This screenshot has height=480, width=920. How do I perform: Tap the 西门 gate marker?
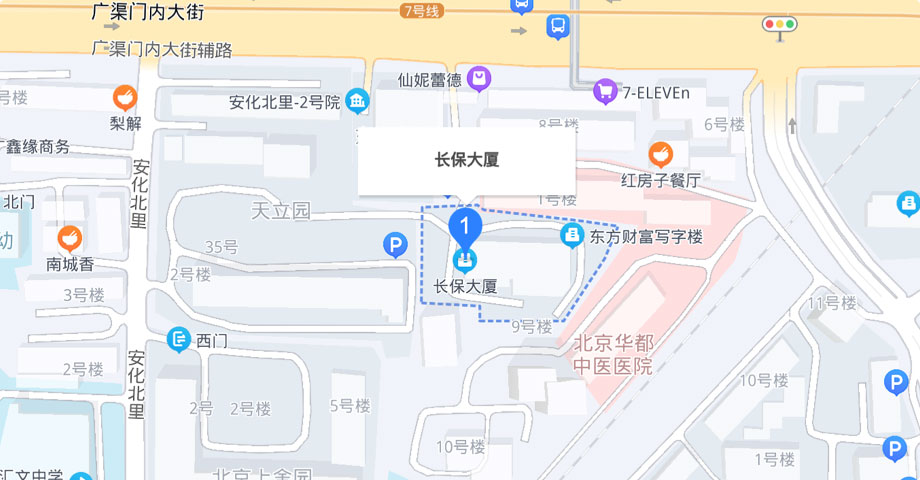(179, 340)
